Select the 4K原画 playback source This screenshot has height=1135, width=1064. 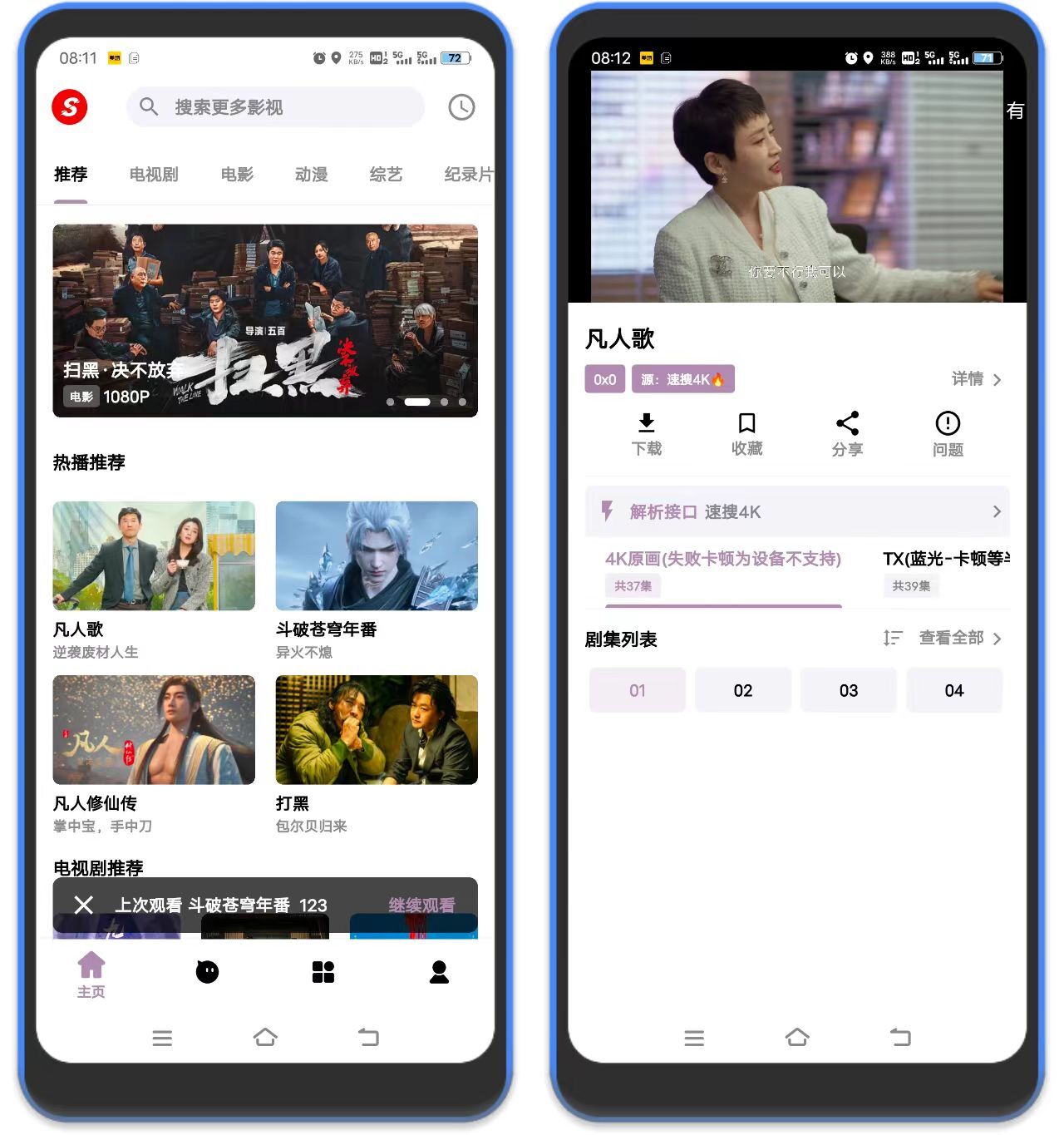pos(723,559)
